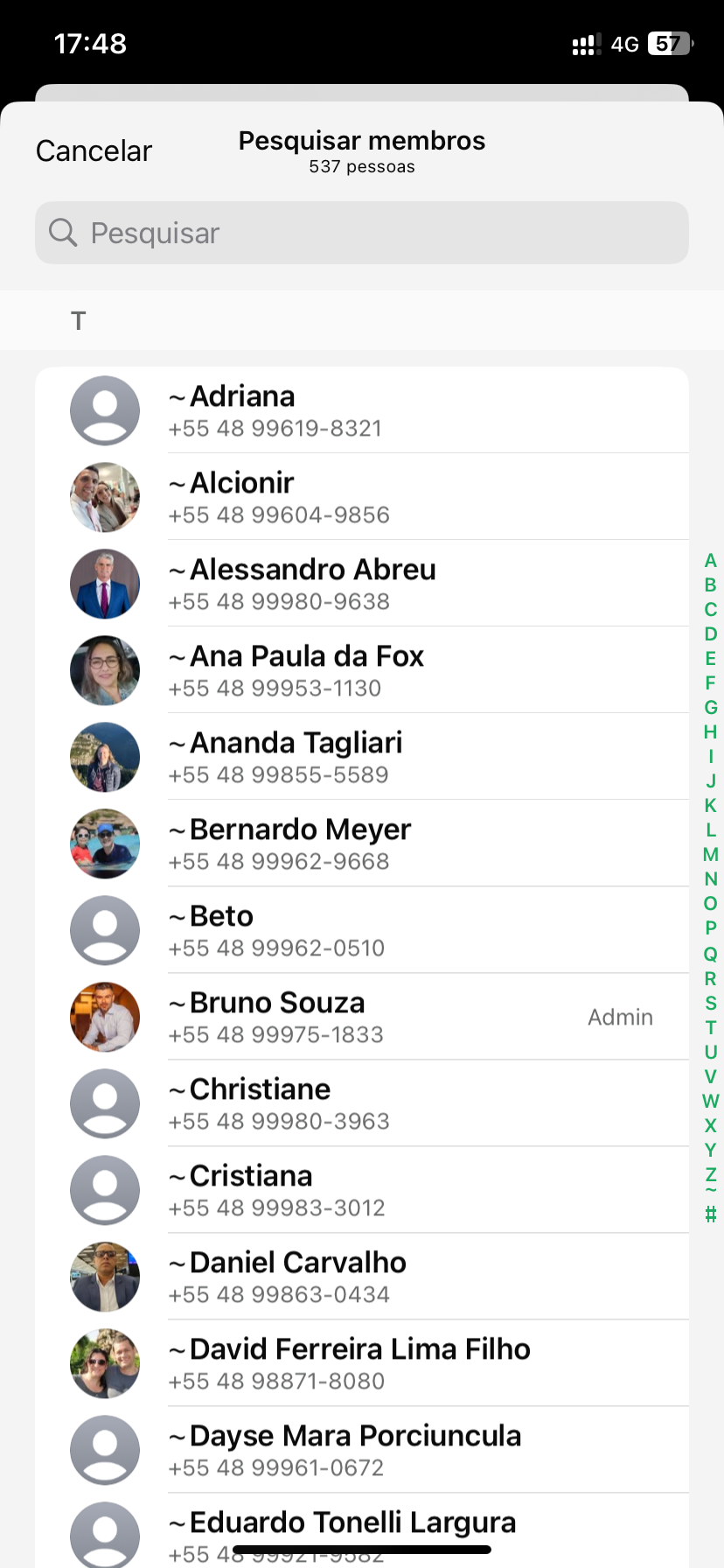Open Alessandro Abreu's entry
The image size is (724, 1568).
(x=362, y=584)
